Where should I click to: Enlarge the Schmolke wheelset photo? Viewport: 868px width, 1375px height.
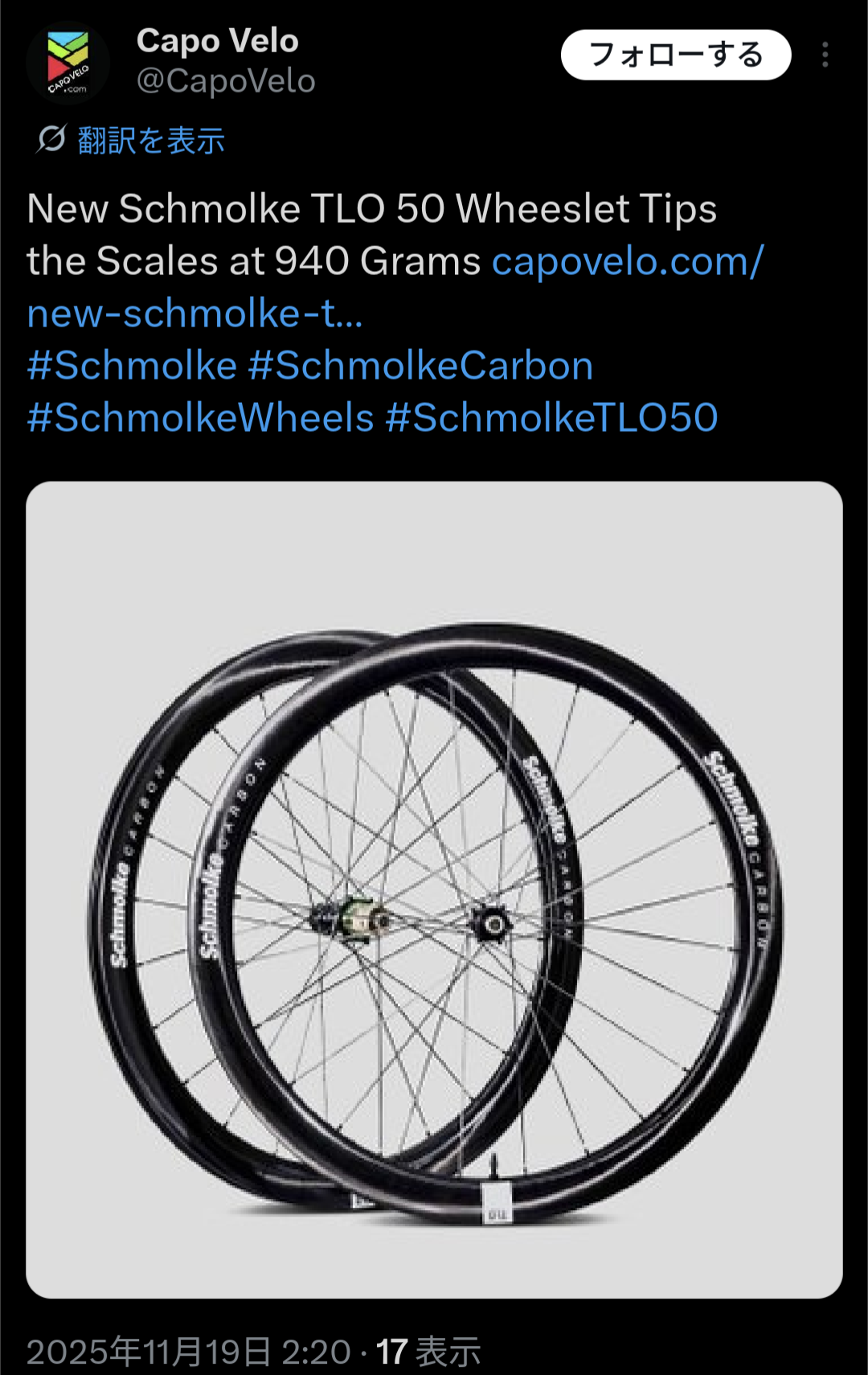click(x=434, y=889)
